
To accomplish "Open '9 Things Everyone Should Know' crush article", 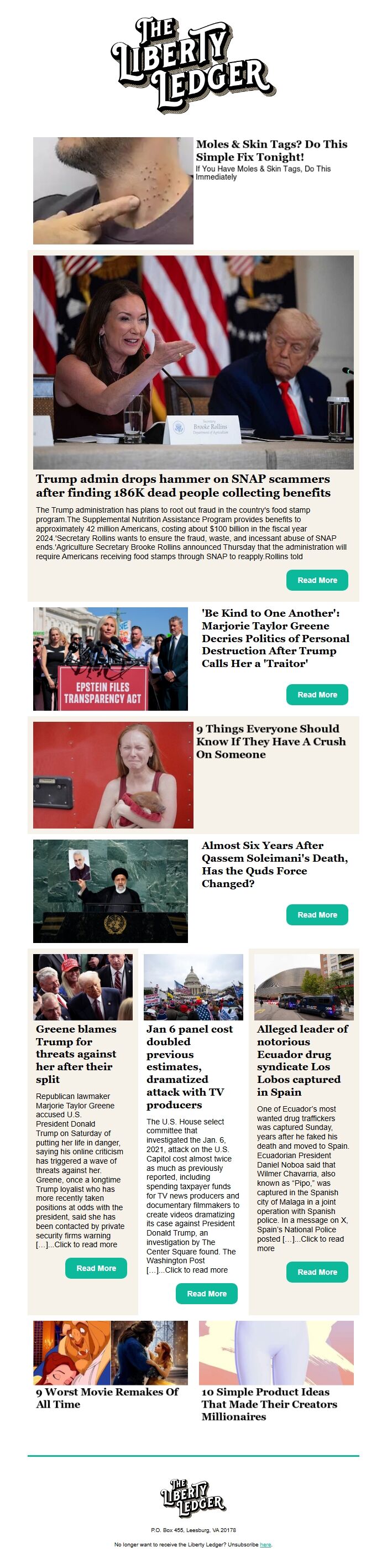I will pyautogui.click(x=271, y=741).
